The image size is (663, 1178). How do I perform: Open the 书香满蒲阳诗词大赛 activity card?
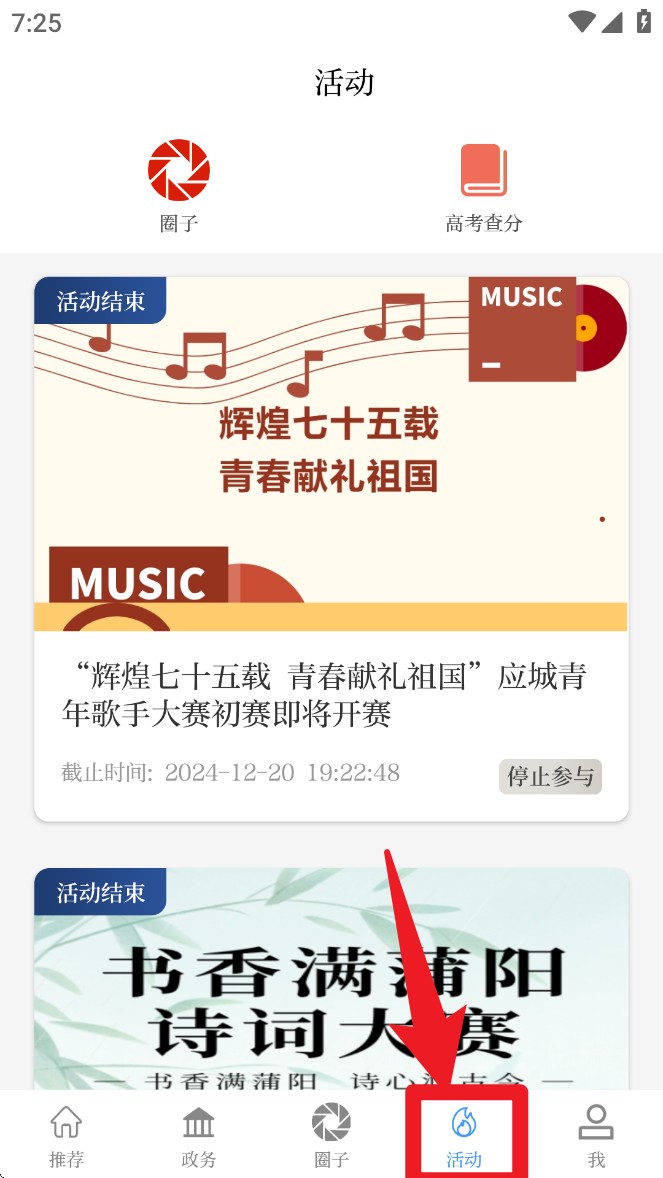tap(331, 980)
